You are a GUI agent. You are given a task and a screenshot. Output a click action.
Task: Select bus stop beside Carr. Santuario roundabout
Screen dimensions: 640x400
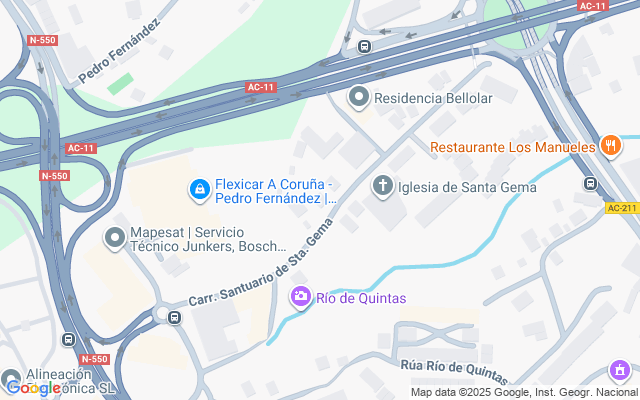pyautogui.click(x=174, y=318)
